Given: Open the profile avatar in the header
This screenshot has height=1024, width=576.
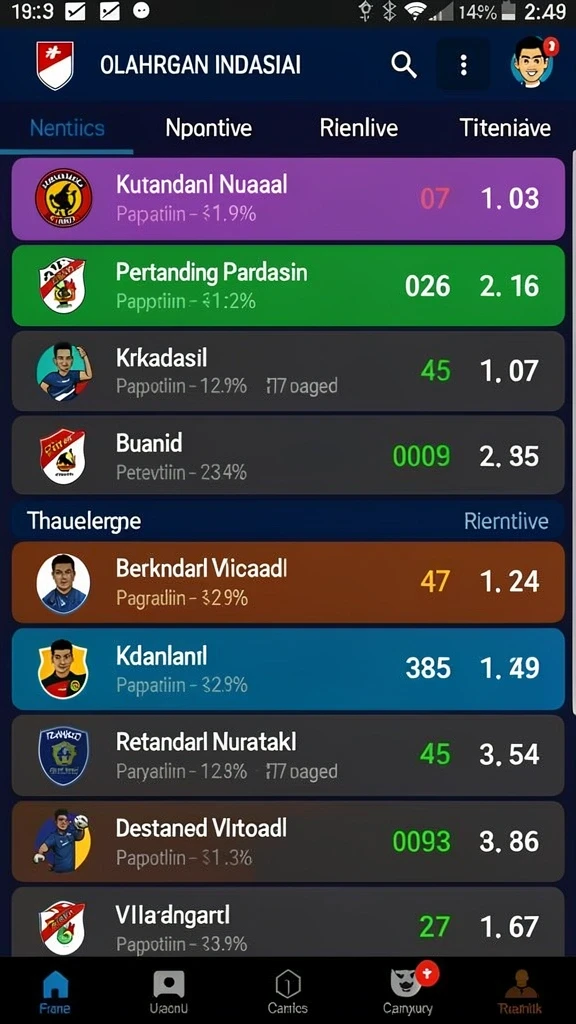Looking at the screenshot, I should tap(533, 63).
